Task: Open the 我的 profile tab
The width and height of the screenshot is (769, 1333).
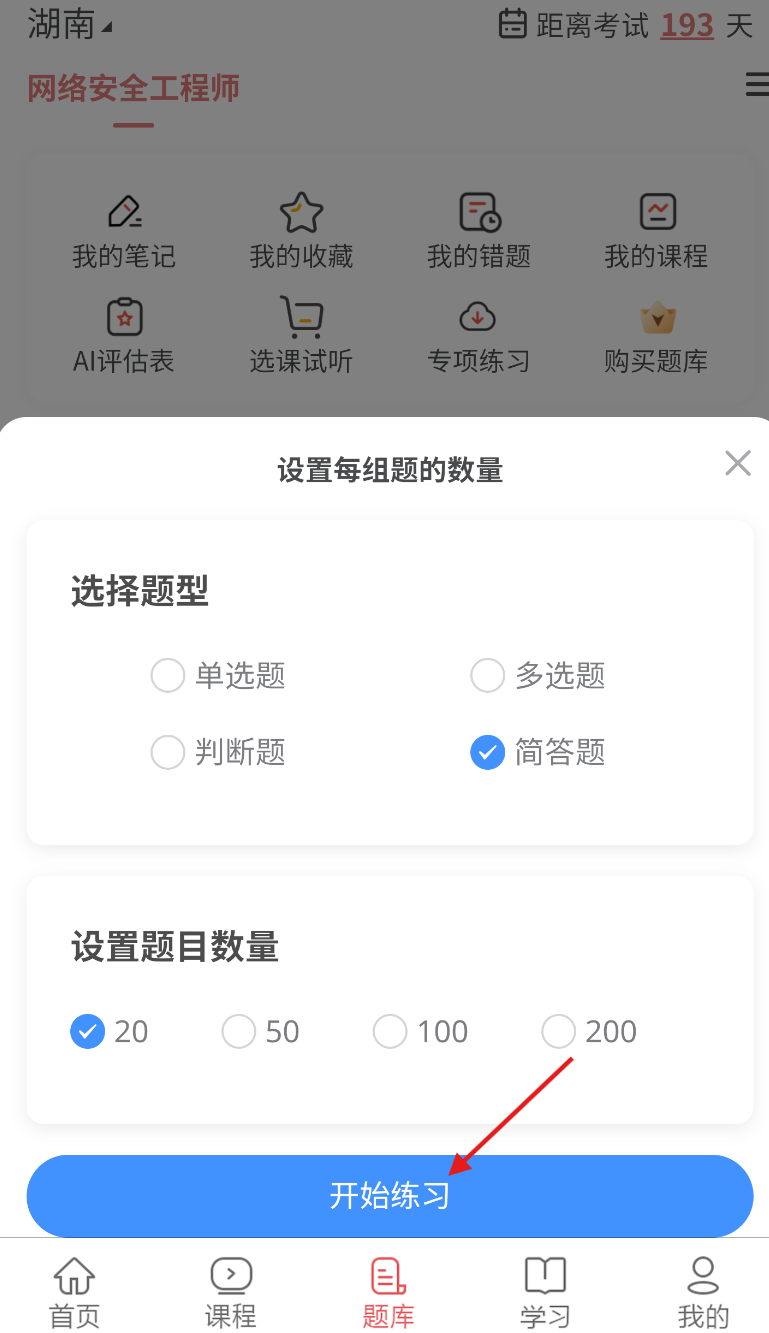Action: 703,1292
